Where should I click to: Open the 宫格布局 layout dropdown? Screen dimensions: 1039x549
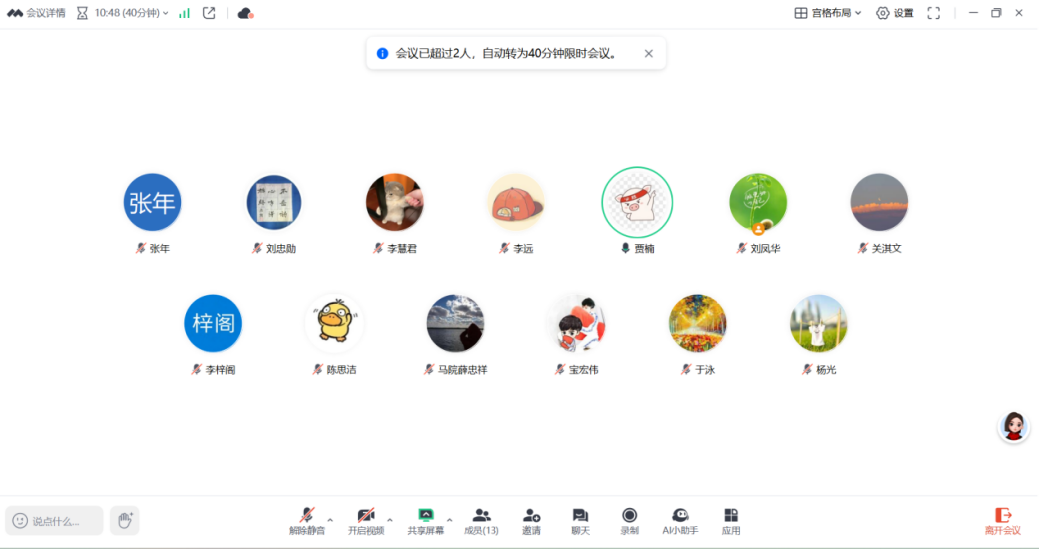pyautogui.click(x=827, y=13)
